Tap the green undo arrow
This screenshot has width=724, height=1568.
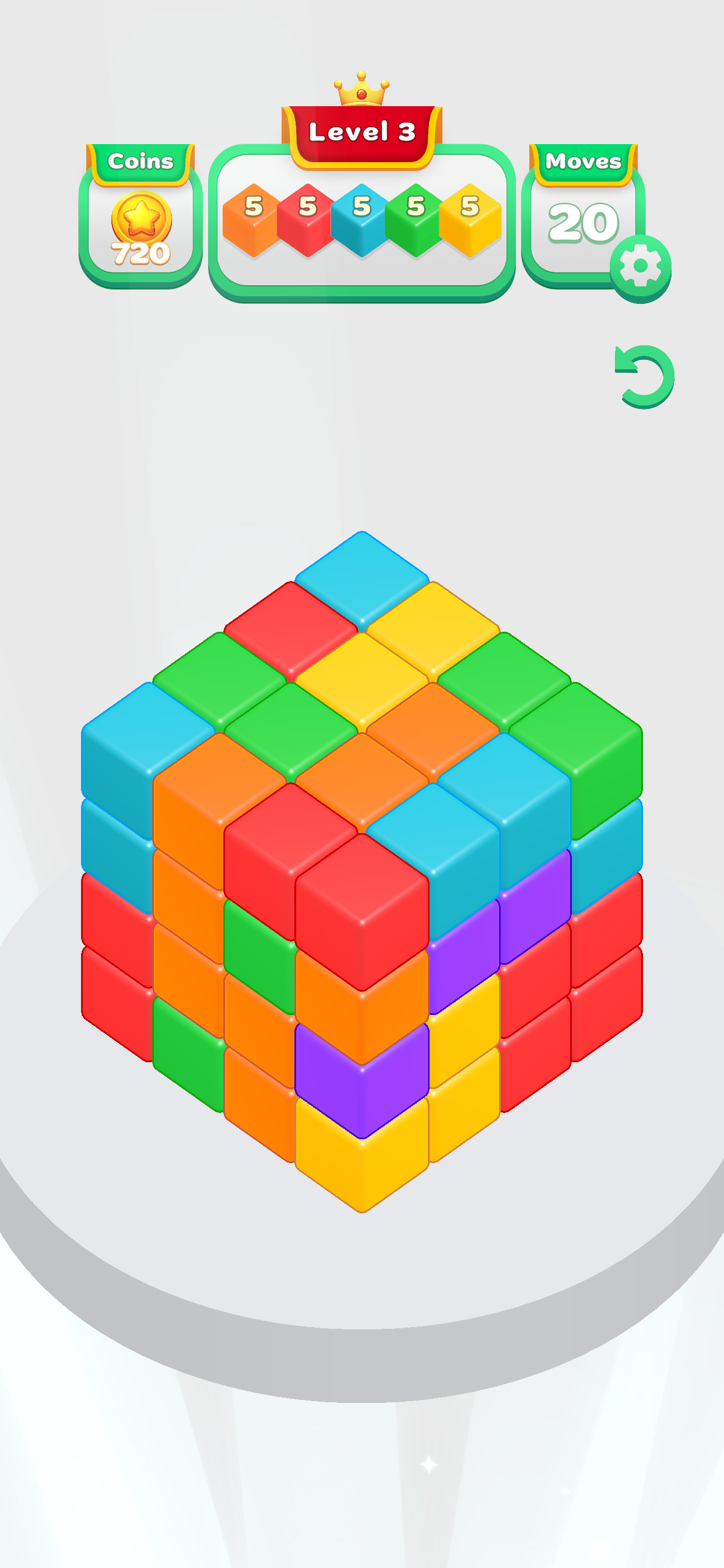(645, 377)
